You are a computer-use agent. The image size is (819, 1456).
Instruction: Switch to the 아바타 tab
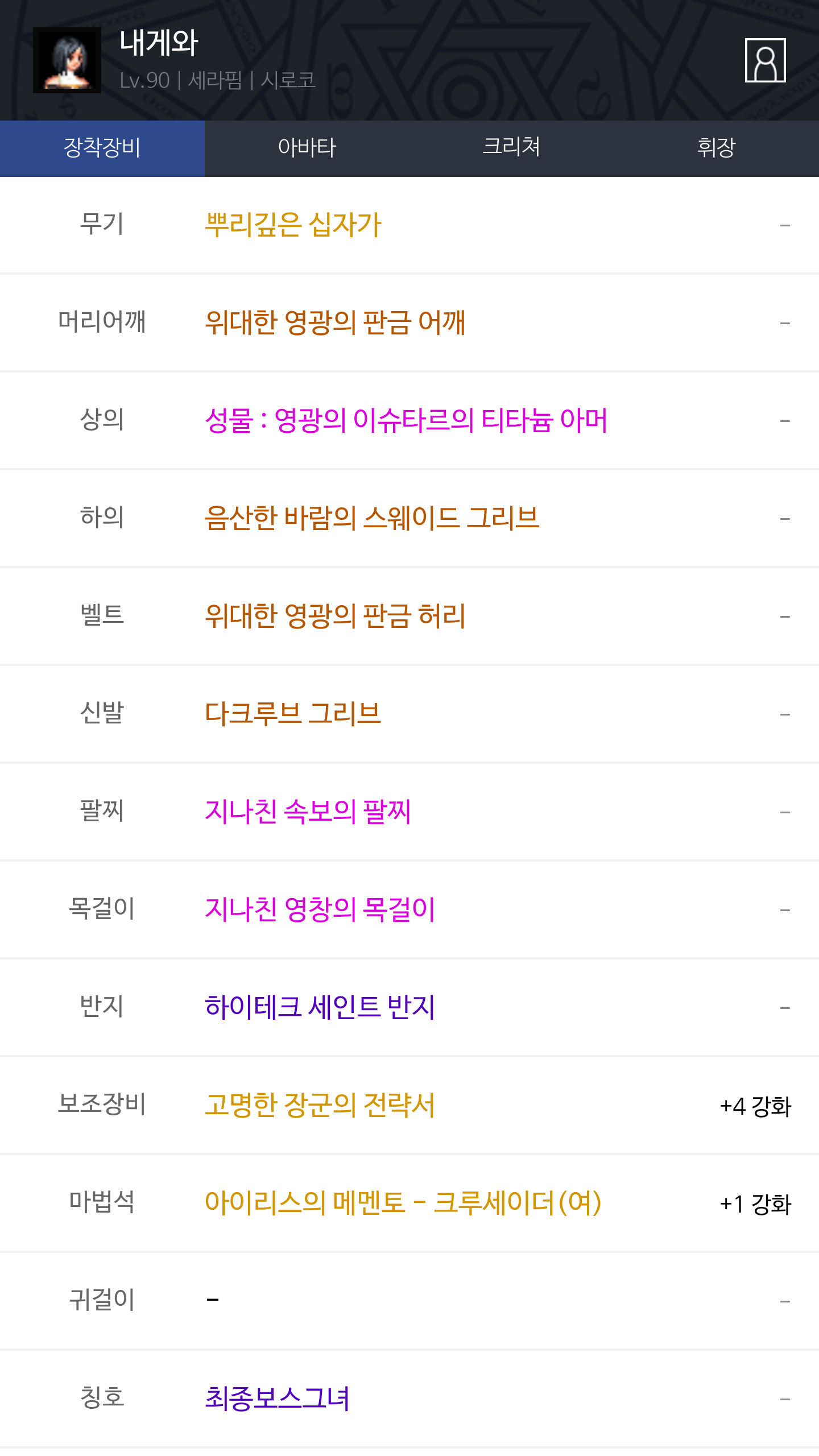point(307,148)
